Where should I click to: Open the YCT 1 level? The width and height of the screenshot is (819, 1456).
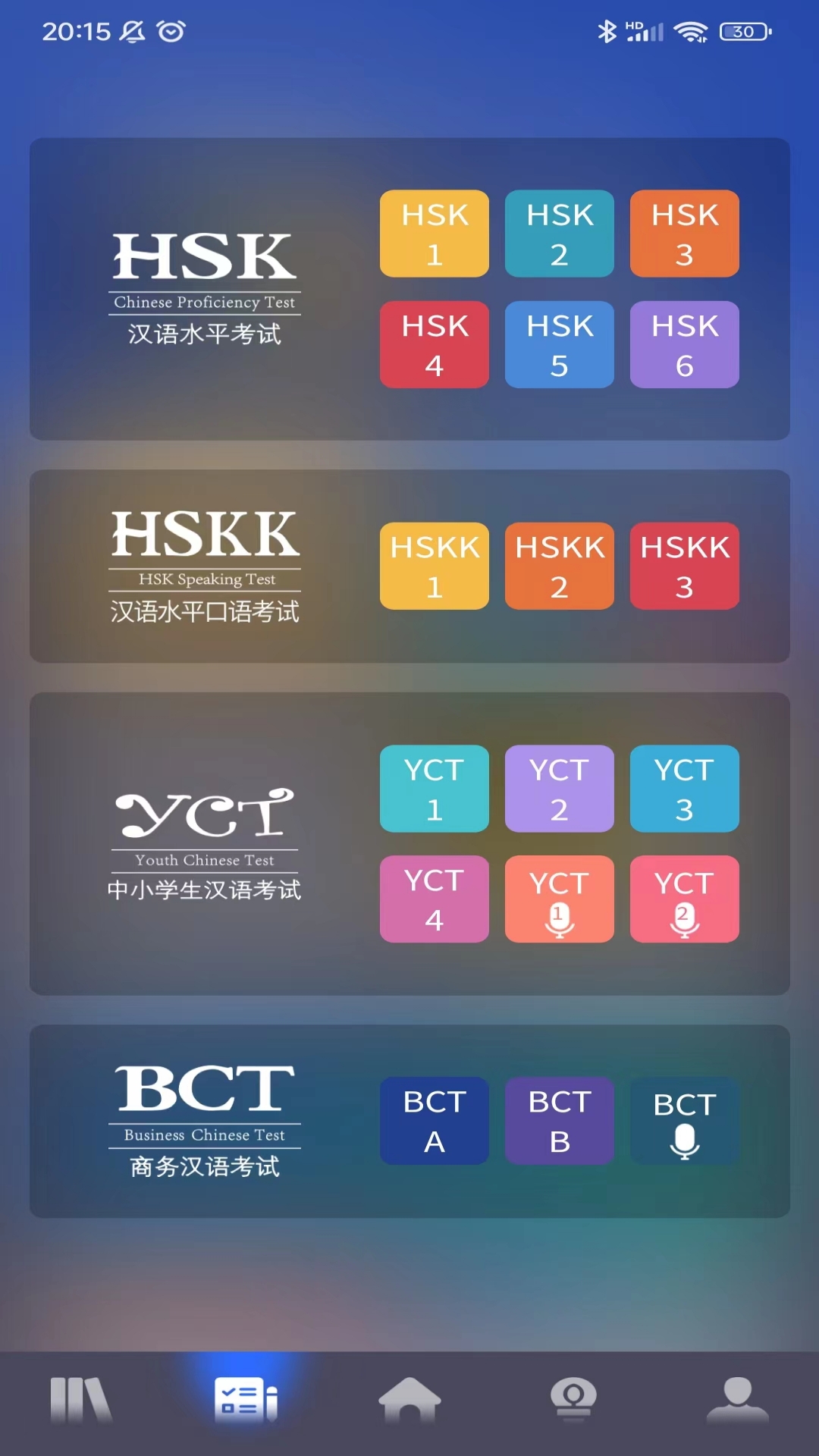pos(434,789)
